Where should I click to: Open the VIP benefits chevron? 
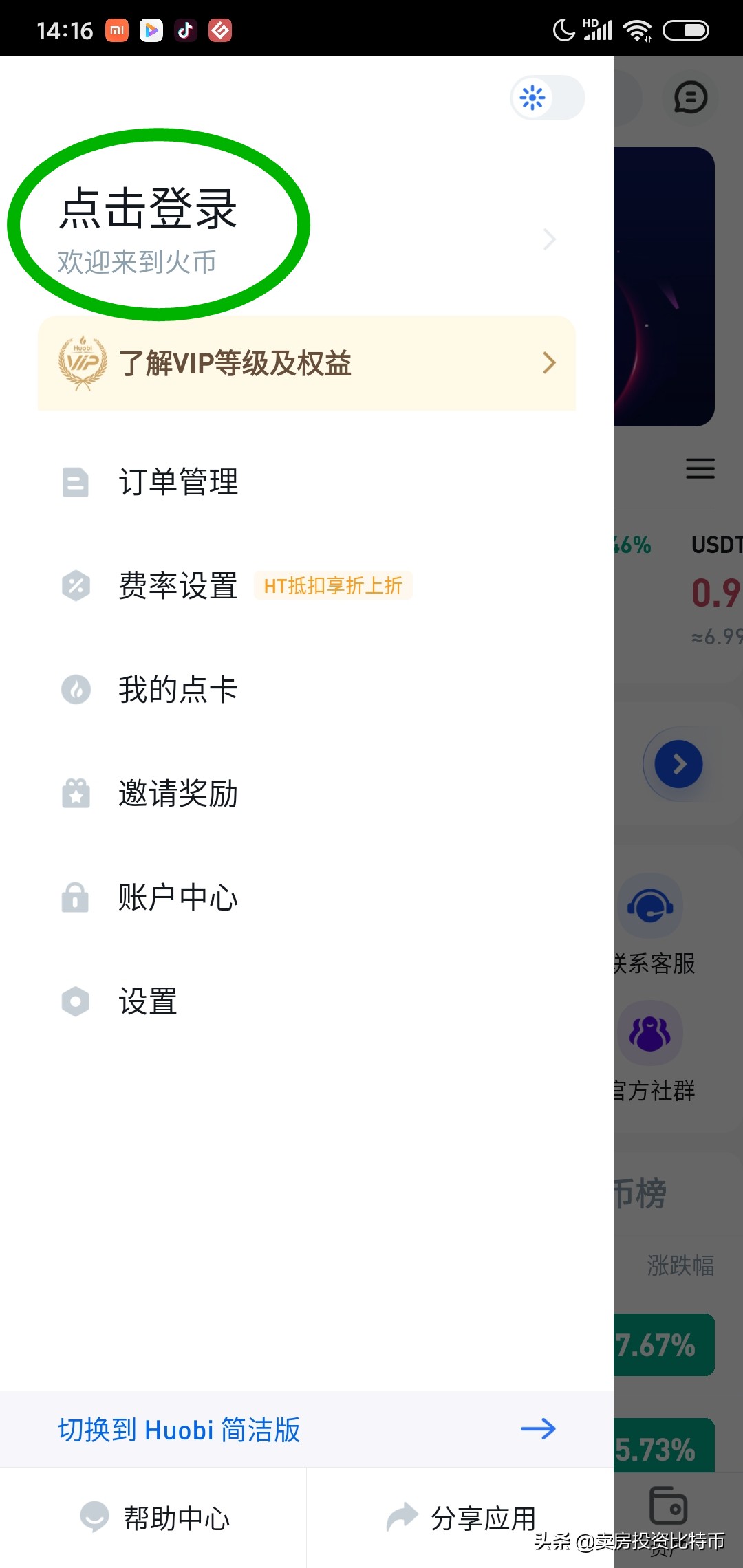pyautogui.click(x=548, y=363)
